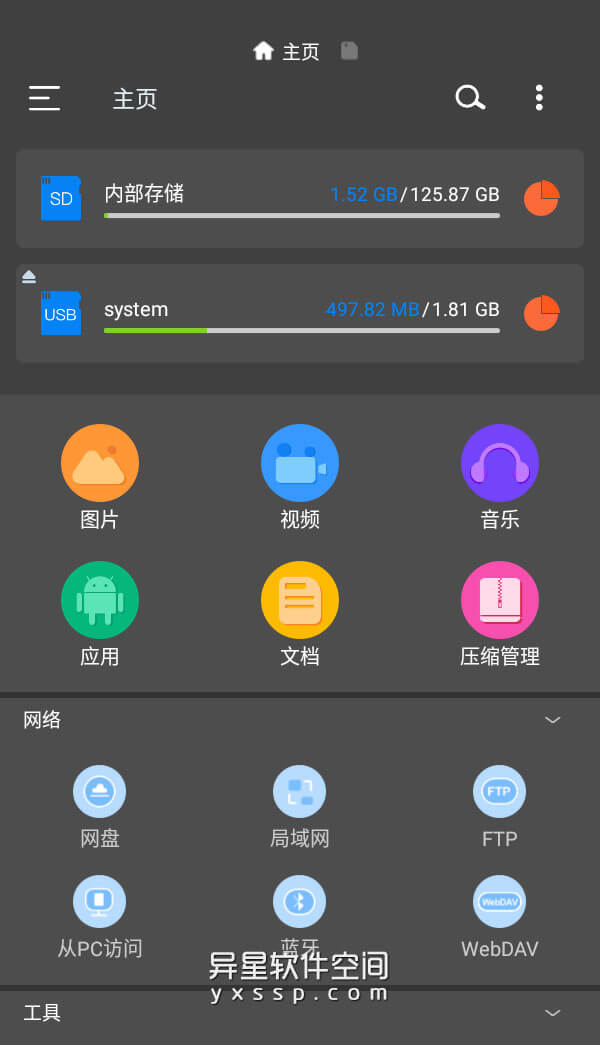Eject the system USB drive

[x=29, y=277]
